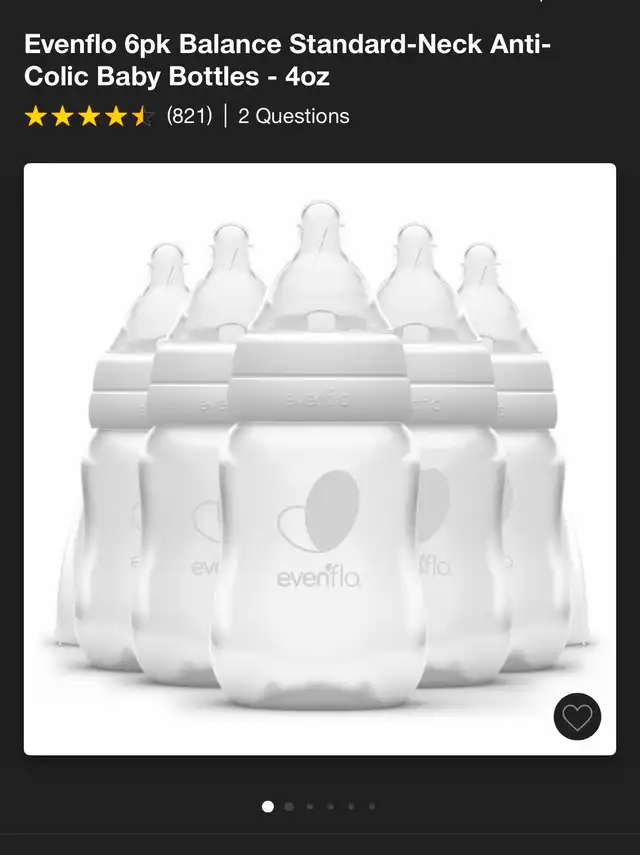Open the Evenflo bottles product image
640x855 pixels.
point(319,458)
